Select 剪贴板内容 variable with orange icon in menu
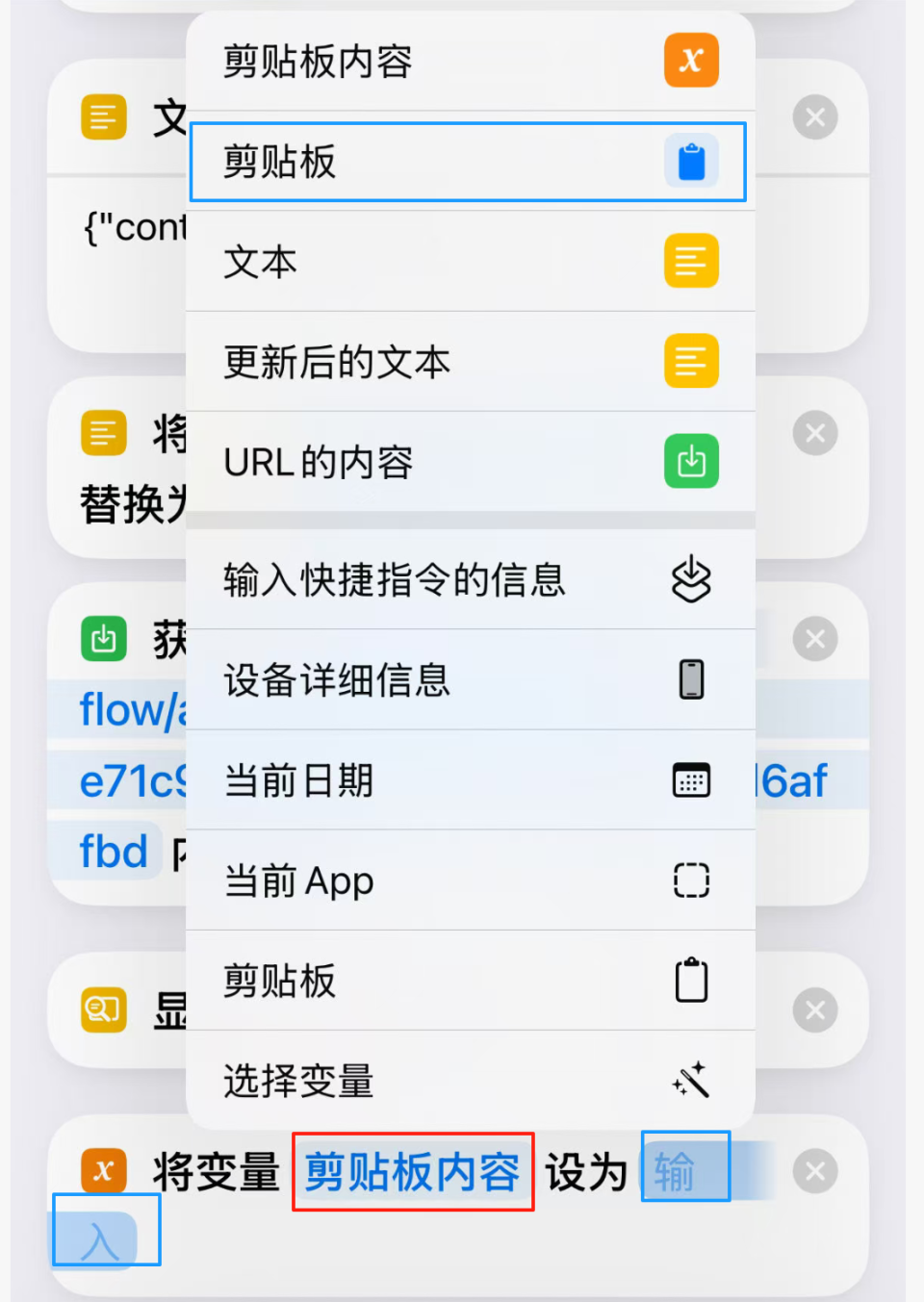 [x=469, y=61]
